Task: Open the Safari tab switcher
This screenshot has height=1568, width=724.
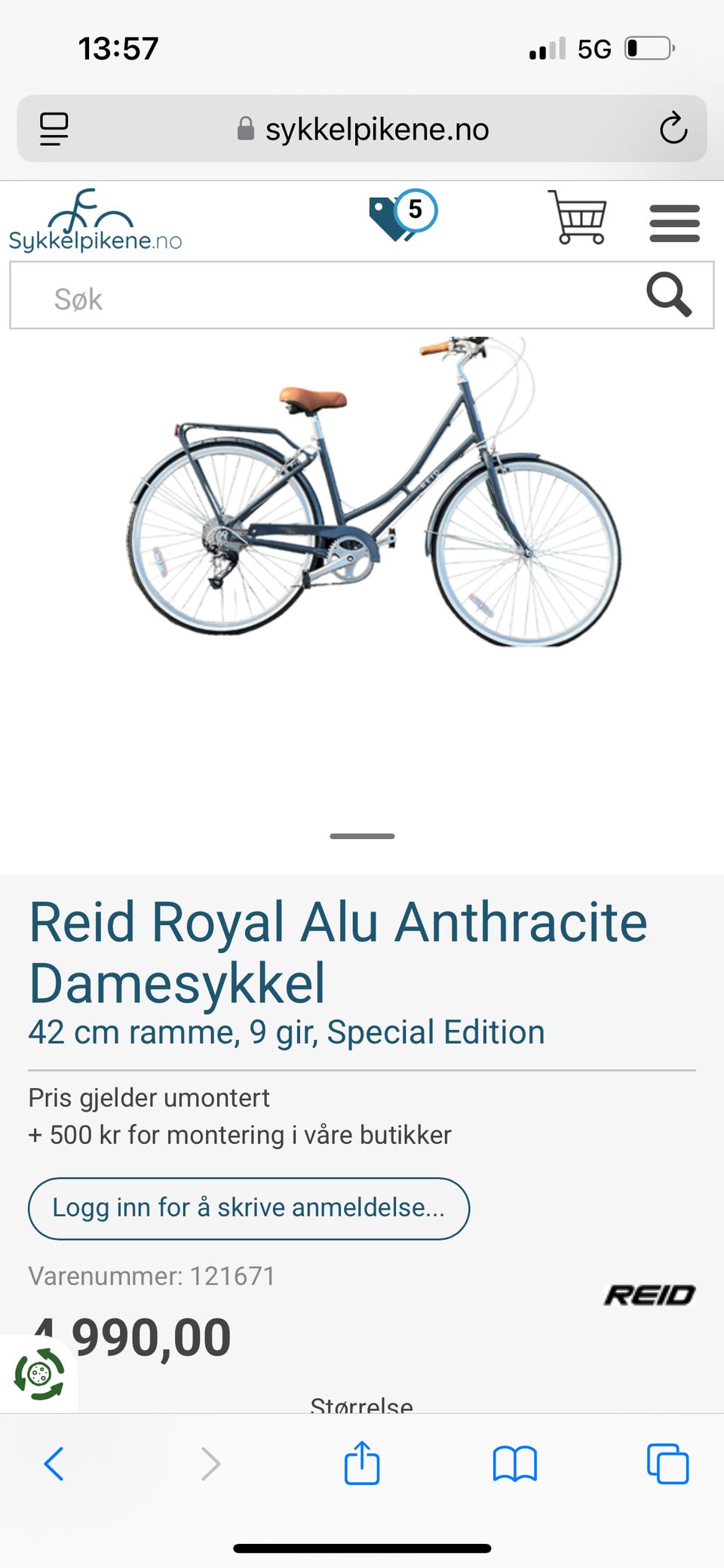Action: 667,1464
